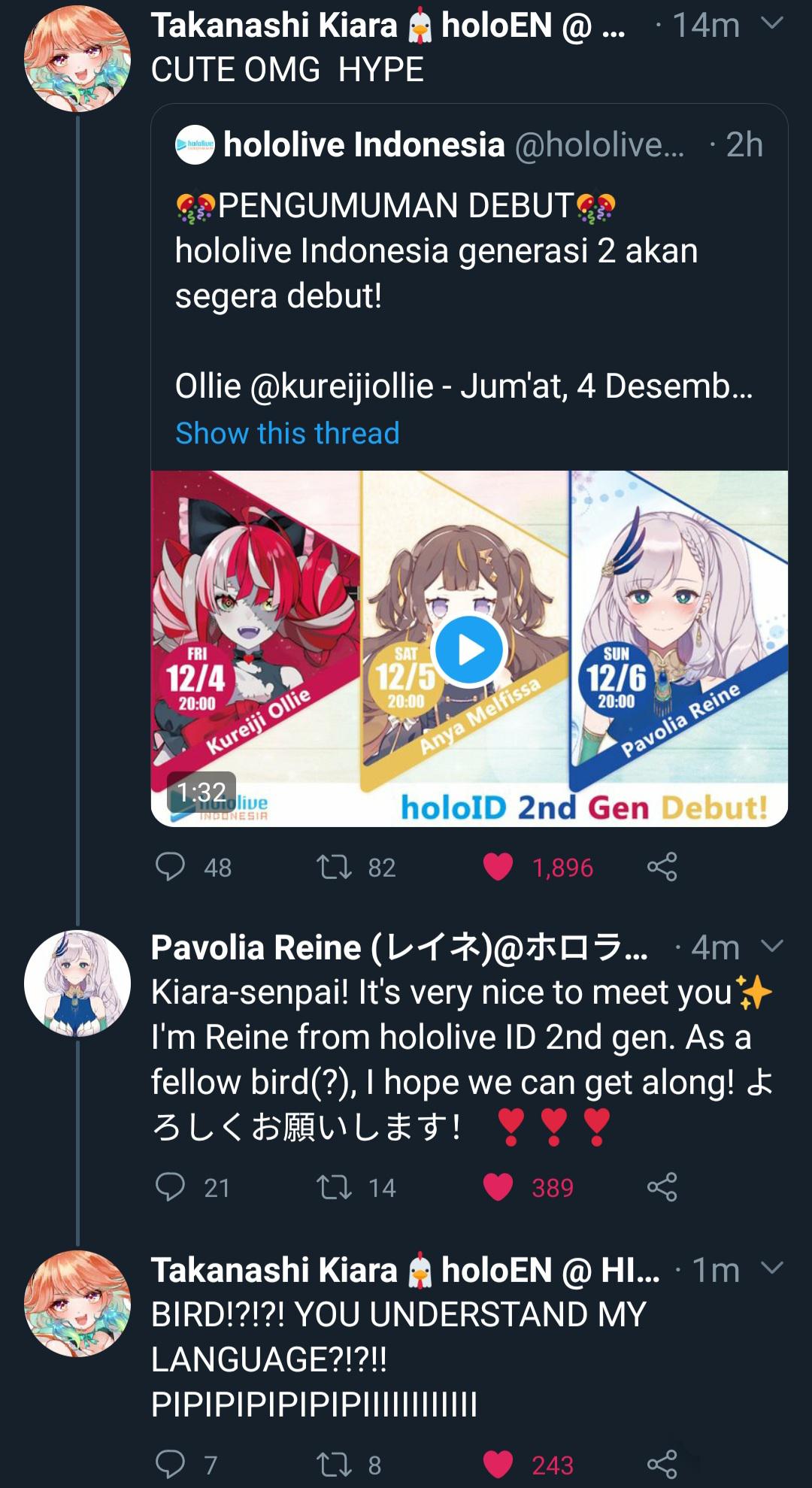812x1488 pixels.
Task: Retweet Kiara's BIRD tweet
Action: 334,1464
